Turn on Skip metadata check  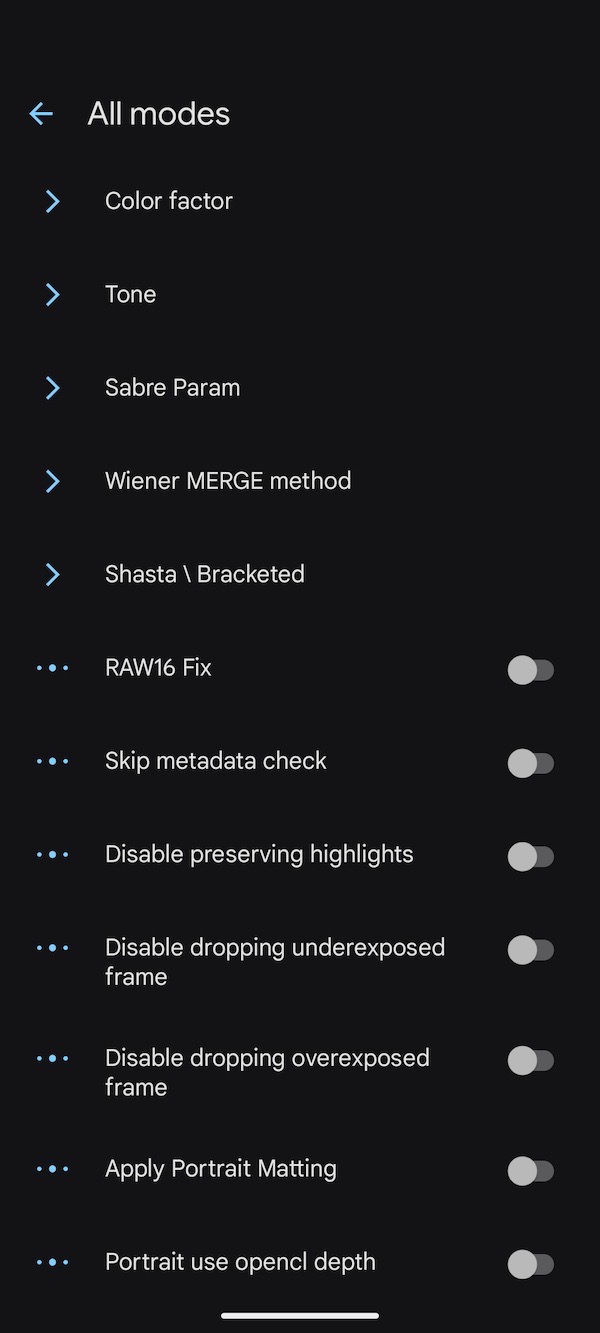[x=530, y=763]
